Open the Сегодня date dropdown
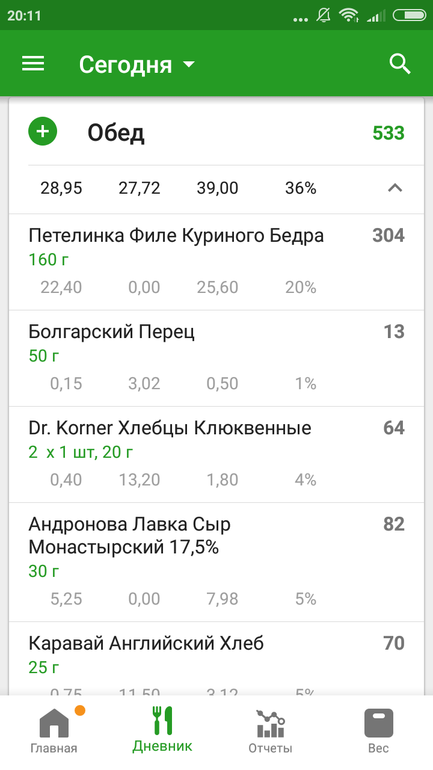 pyautogui.click(x=137, y=64)
